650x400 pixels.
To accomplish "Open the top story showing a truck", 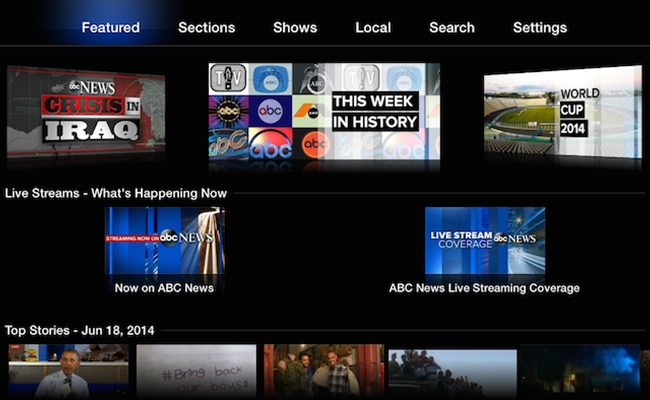I will point(452,371).
